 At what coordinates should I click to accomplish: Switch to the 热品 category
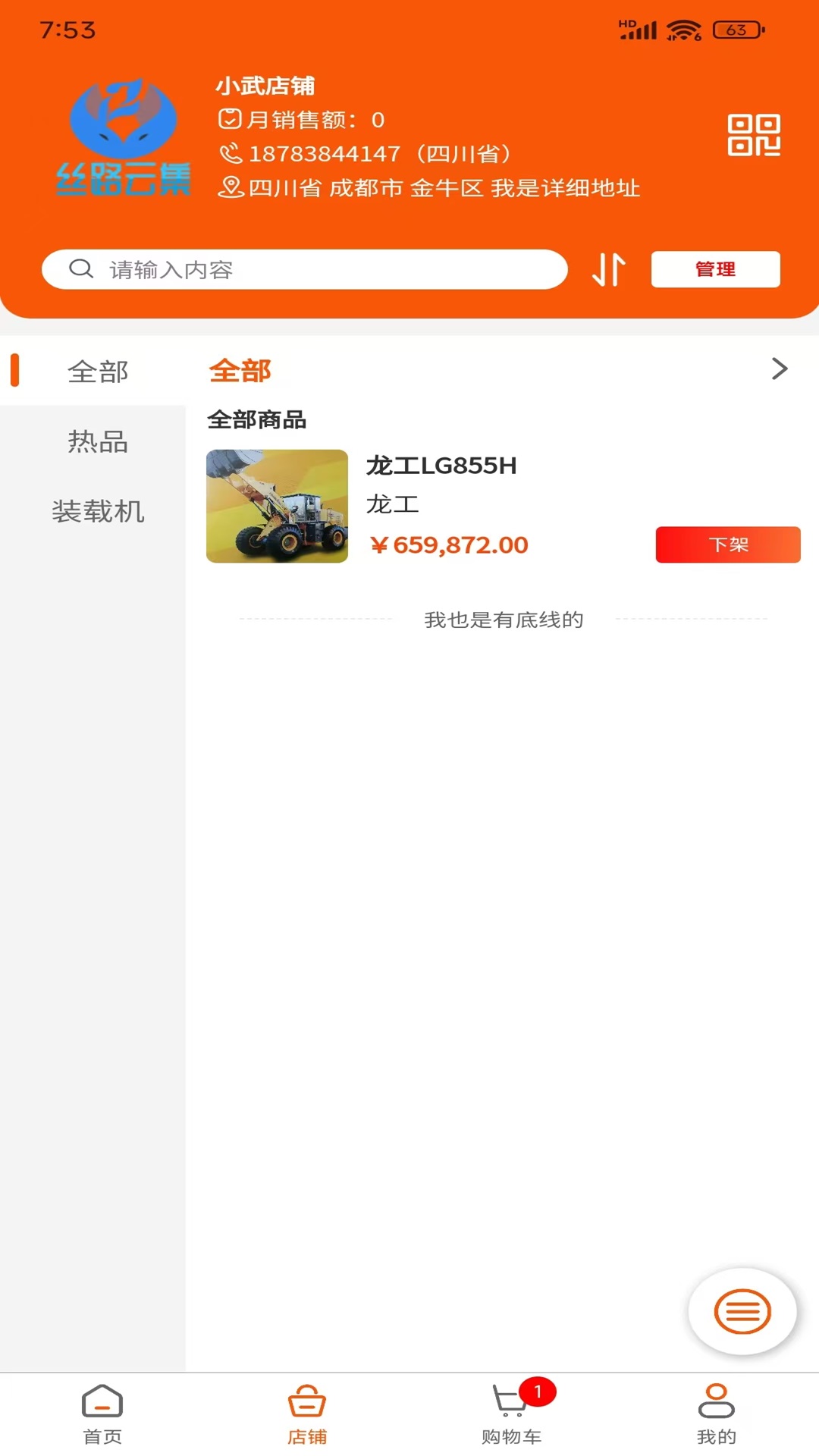97,441
